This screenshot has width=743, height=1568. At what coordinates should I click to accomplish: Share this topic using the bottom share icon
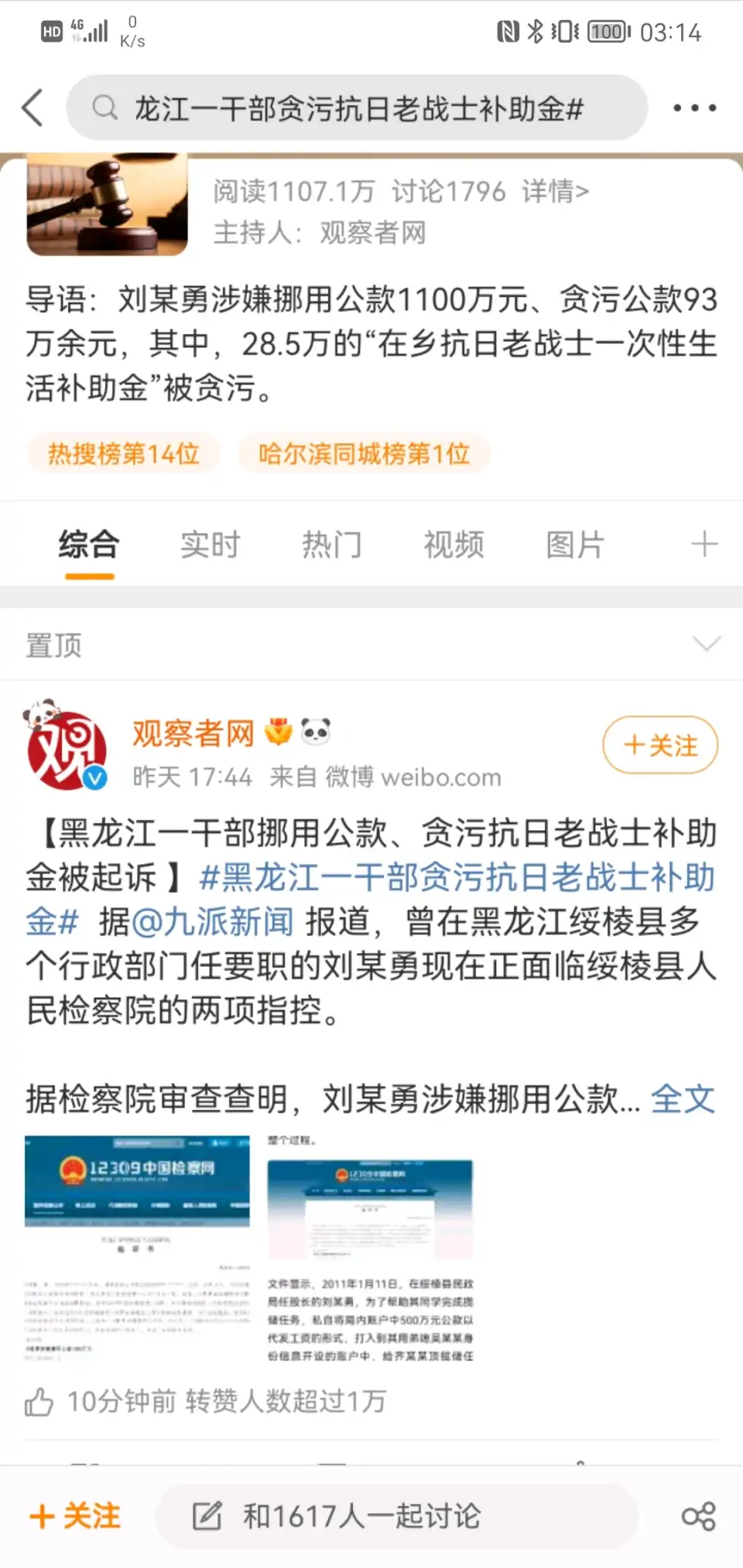click(x=698, y=1516)
